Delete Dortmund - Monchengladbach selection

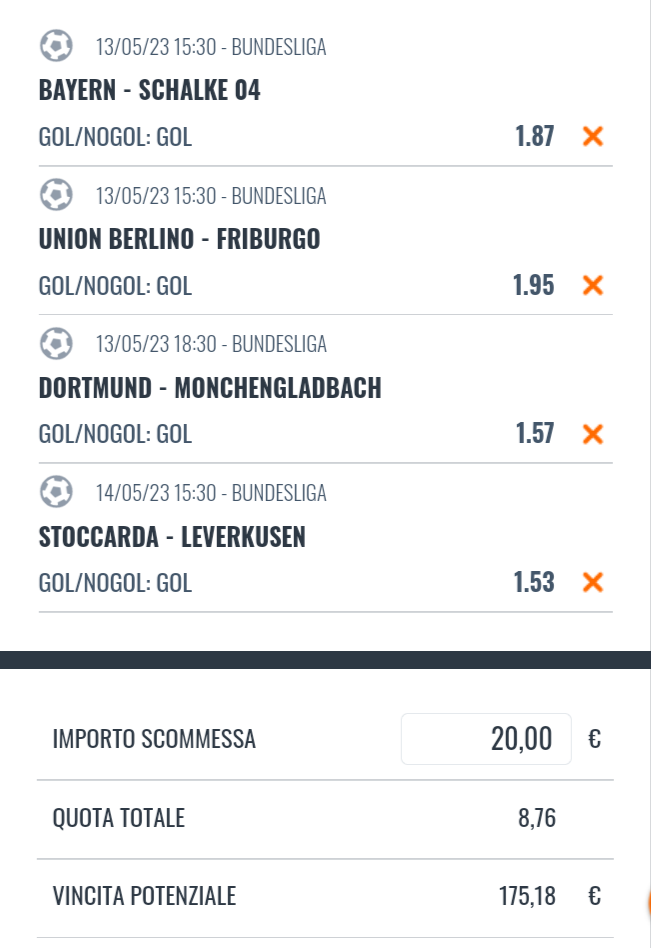592,434
